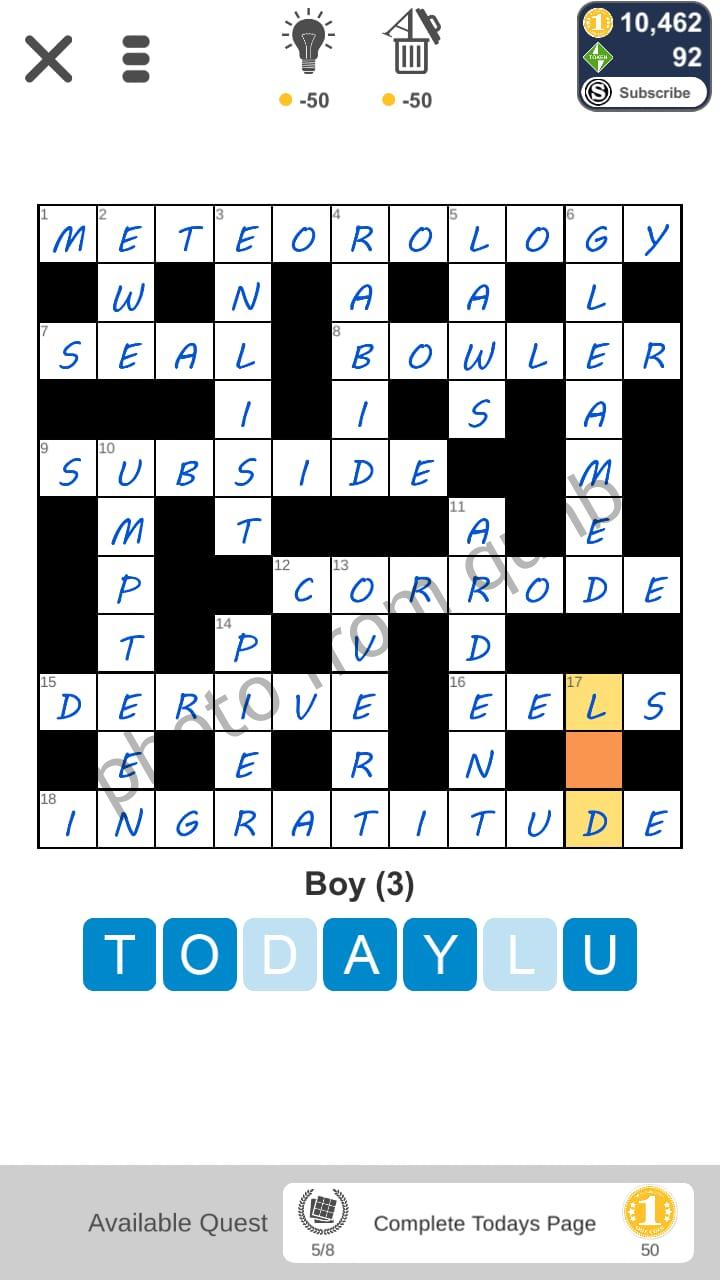Open the stacked menu icon
720x1280 pixels.
[136, 59]
